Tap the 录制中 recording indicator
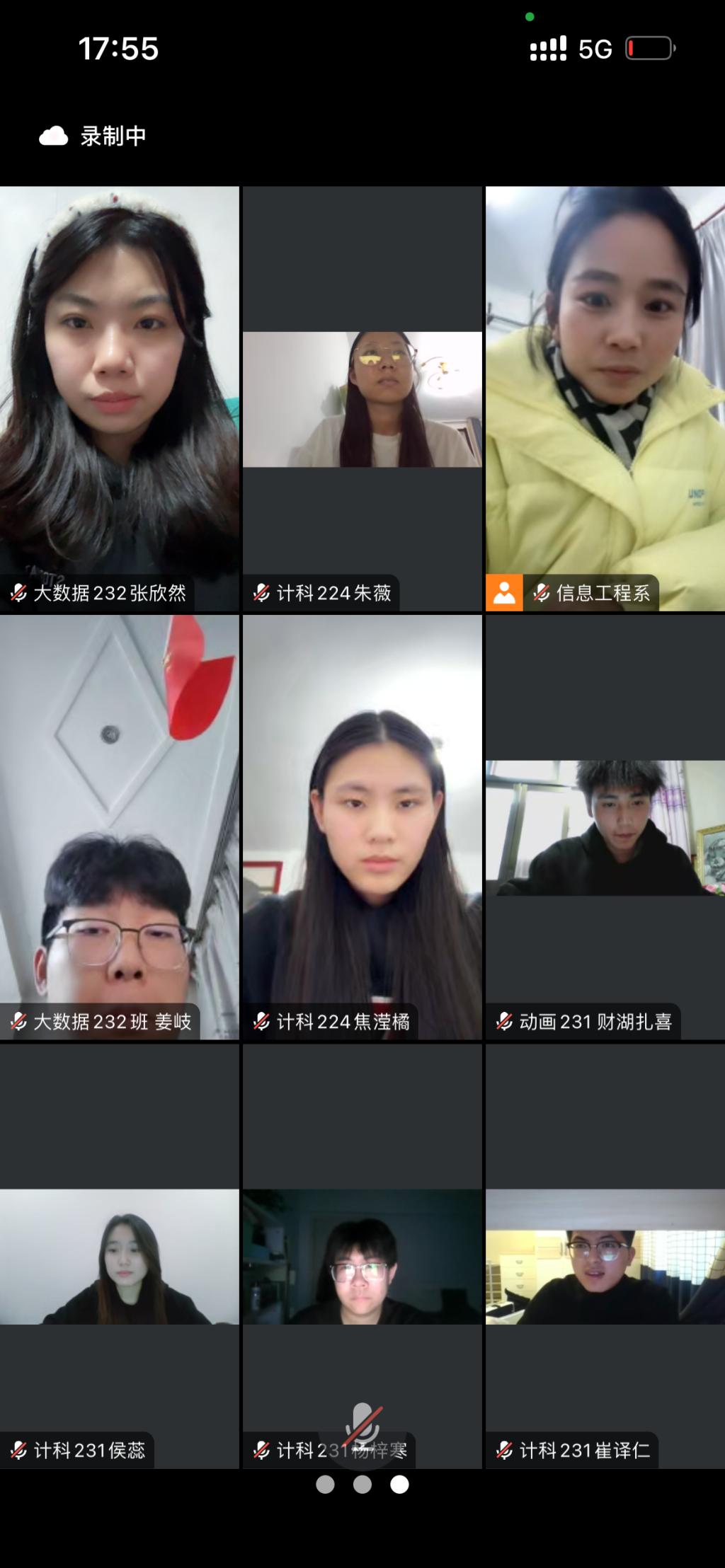This screenshot has height=1568, width=725. pyautogui.click(x=93, y=136)
